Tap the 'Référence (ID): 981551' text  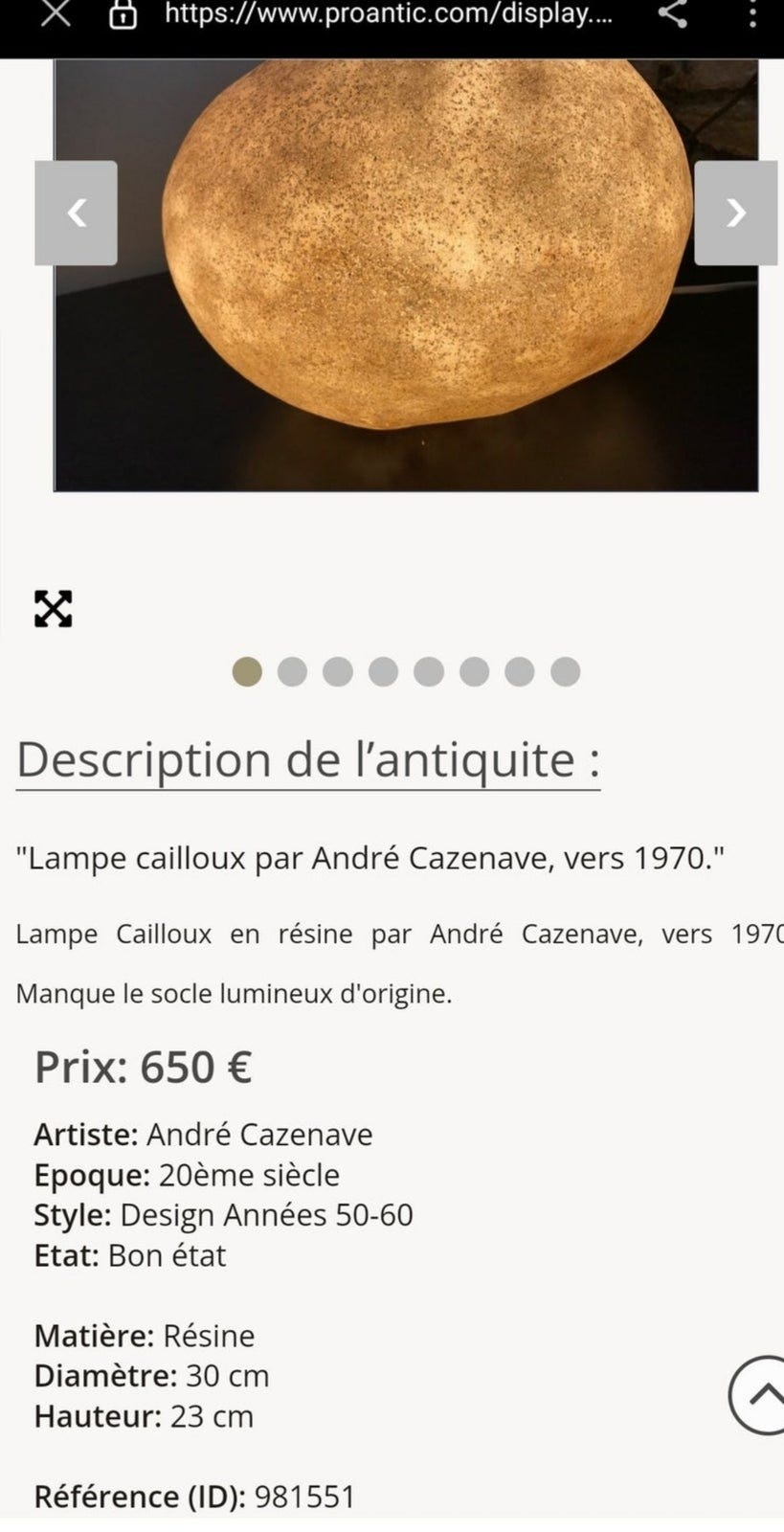click(193, 1494)
